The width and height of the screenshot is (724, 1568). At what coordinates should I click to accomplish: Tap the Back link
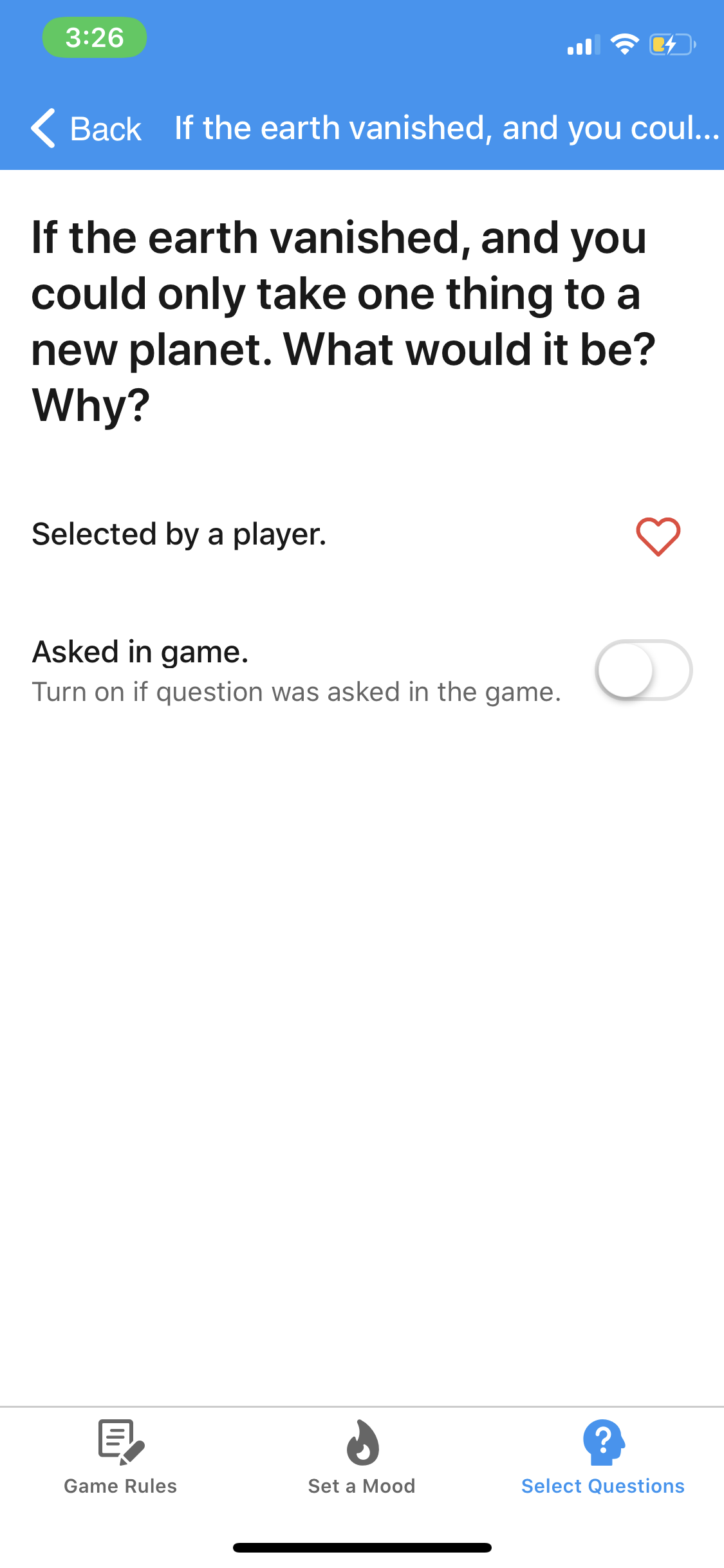click(x=105, y=128)
